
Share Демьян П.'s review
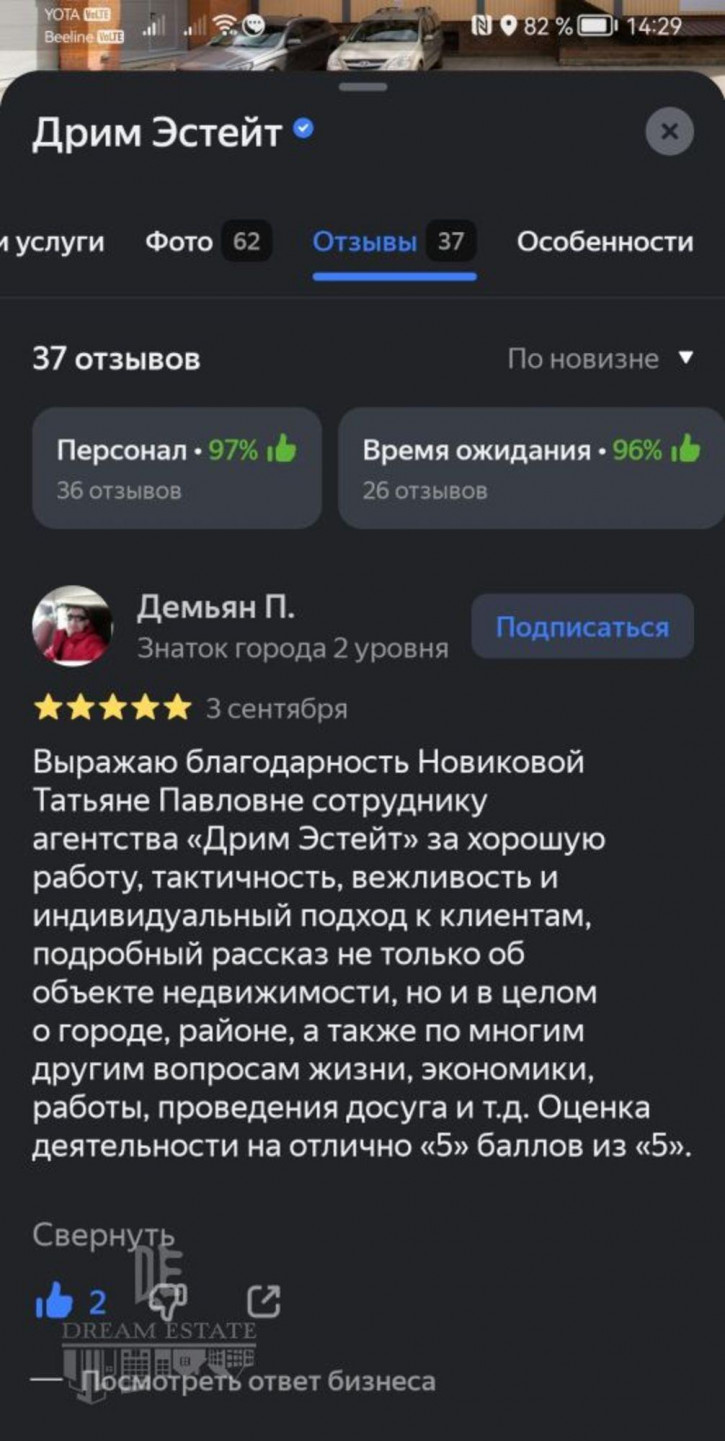(x=264, y=1301)
